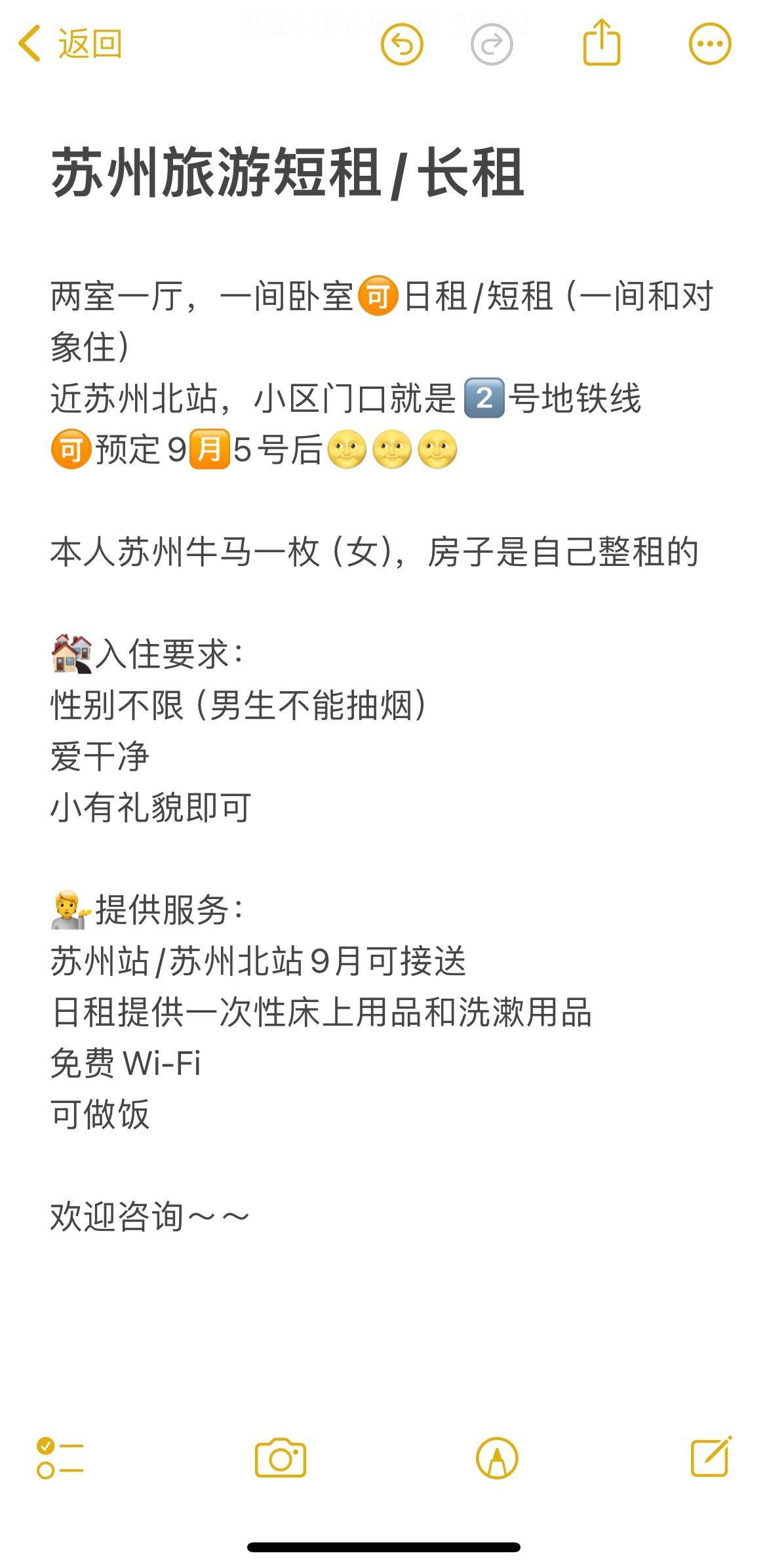Compose a new note
The image size is (767, 1568).
click(x=711, y=1457)
